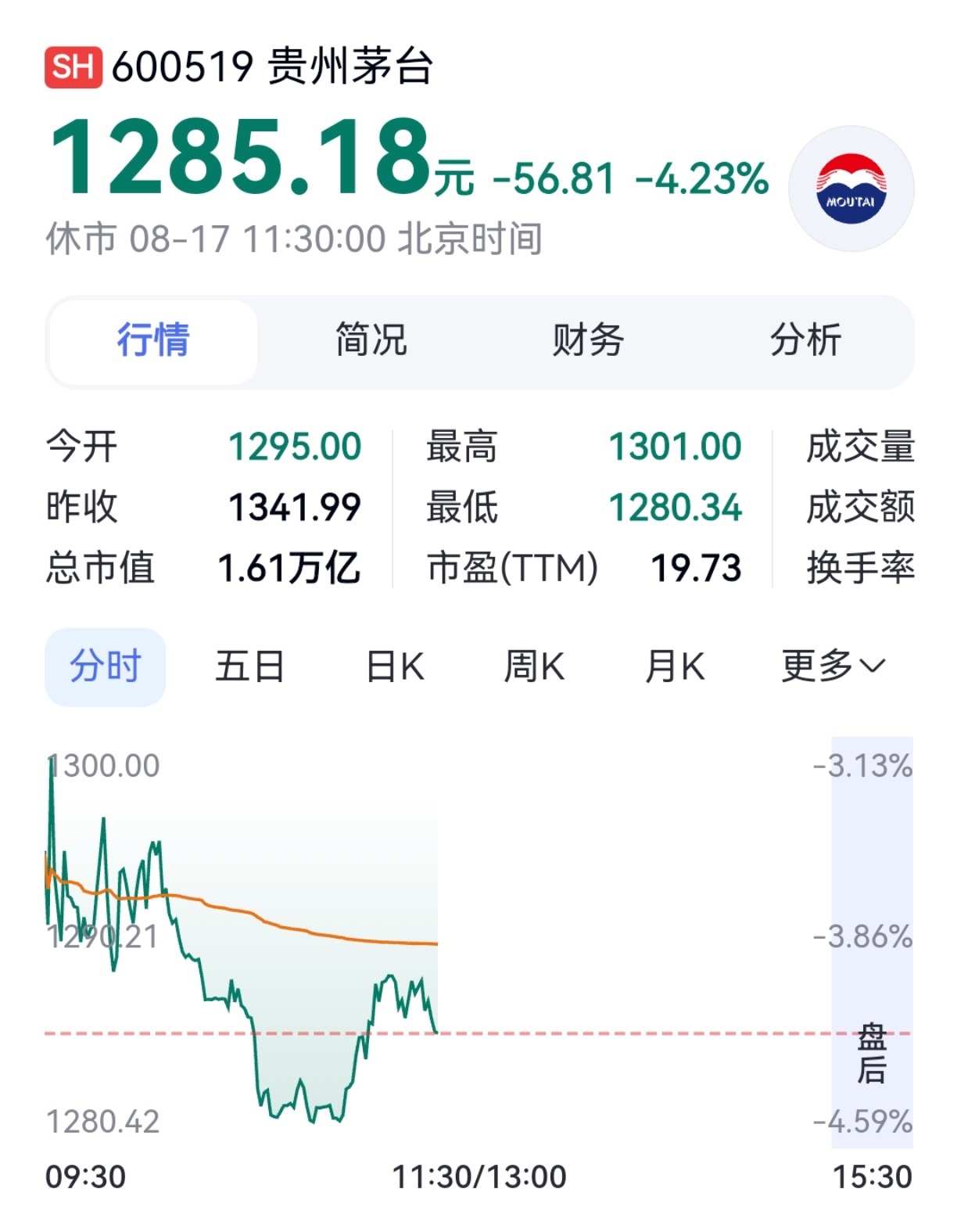Viewport: 957px width, 1232px height.
Task: Open the 财务 tab
Action: 588,340
